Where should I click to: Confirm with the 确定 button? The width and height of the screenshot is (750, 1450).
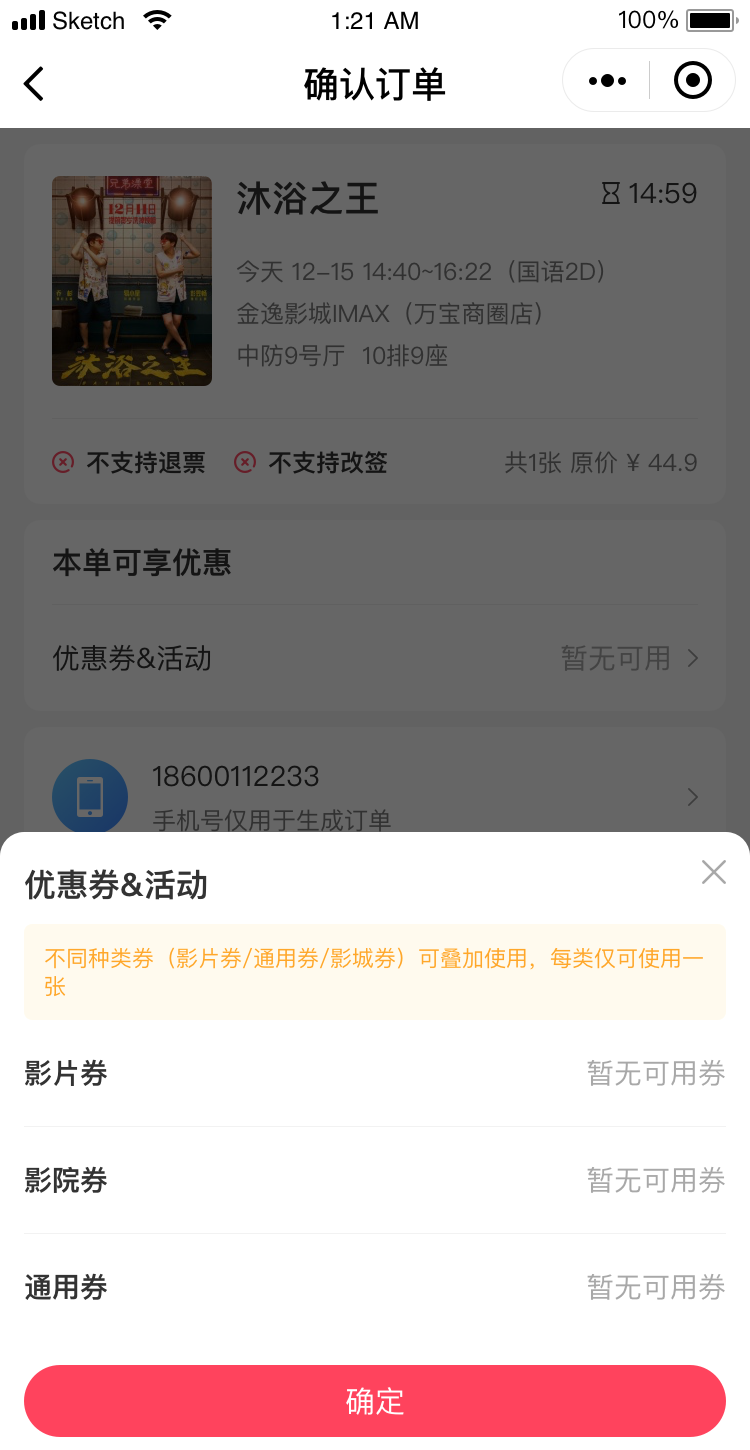click(x=375, y=1400)
